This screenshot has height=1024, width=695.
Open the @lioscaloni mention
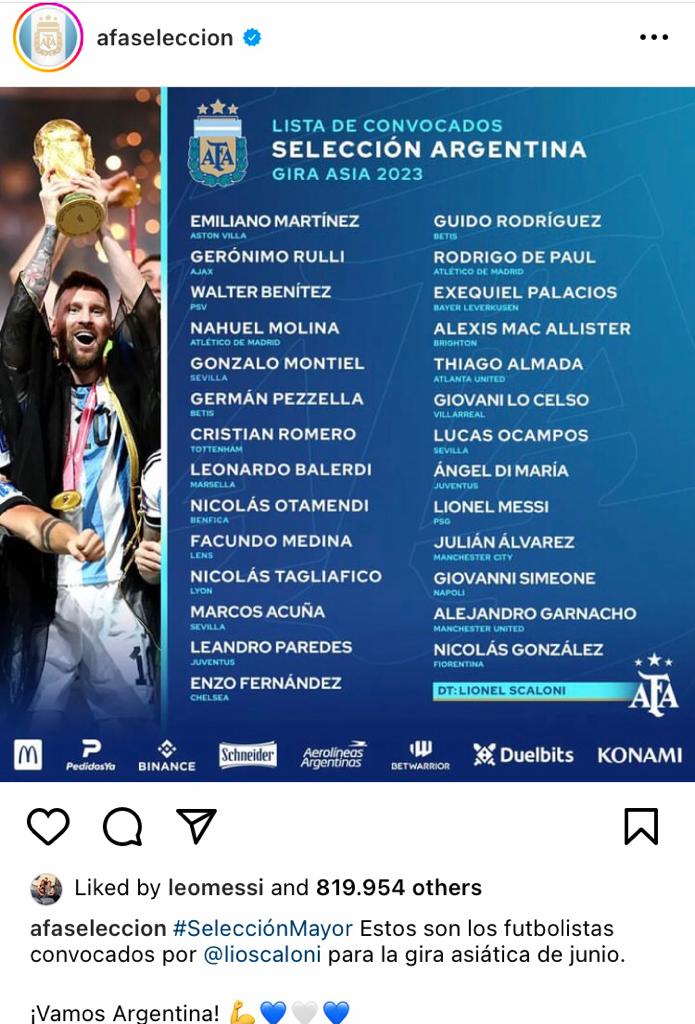[x=262, y=955]
